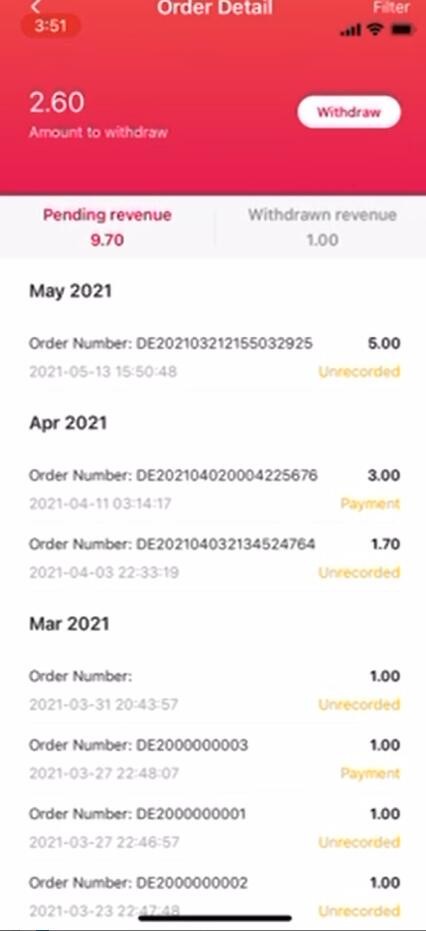
Task: Go back using the top-left arrow
Action: click(36, 7)
